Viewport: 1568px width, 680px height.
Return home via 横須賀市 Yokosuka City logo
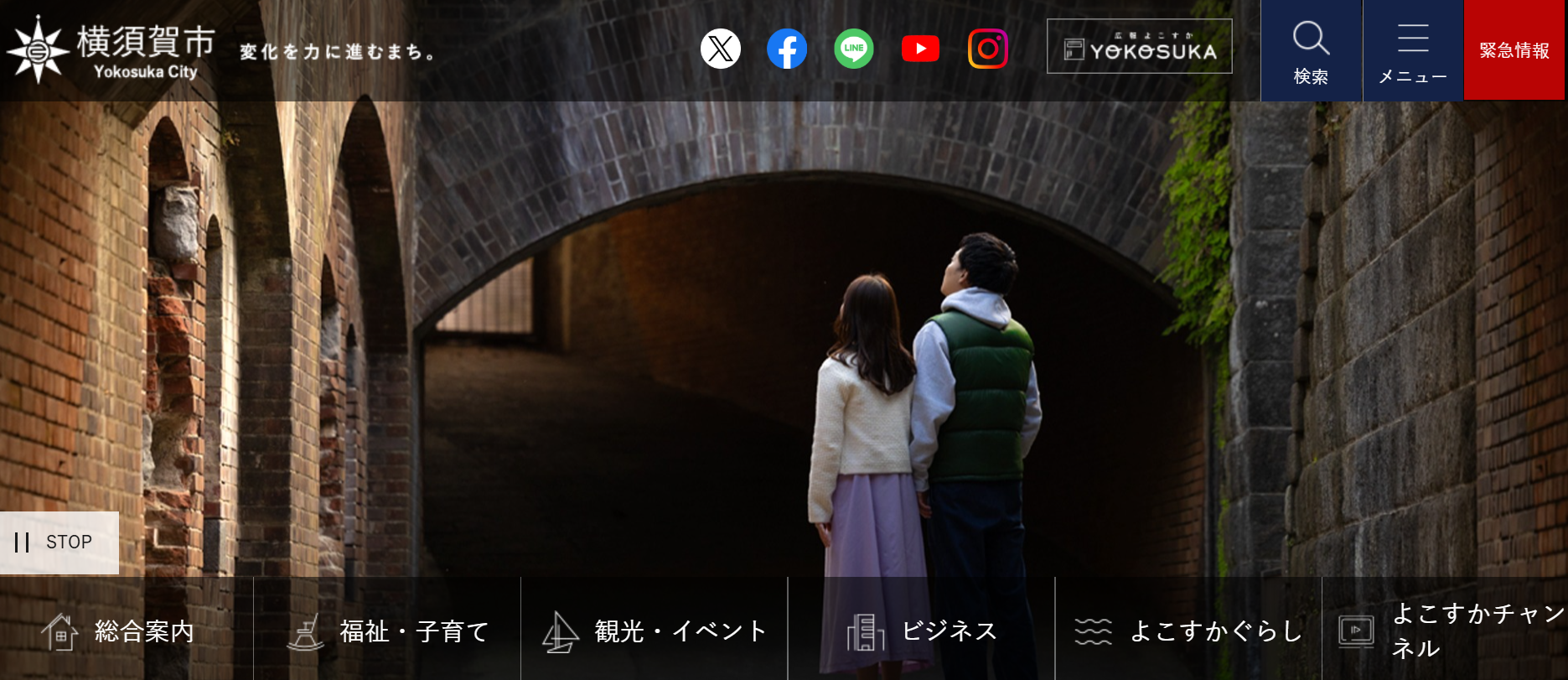click(x=109, y=50)
